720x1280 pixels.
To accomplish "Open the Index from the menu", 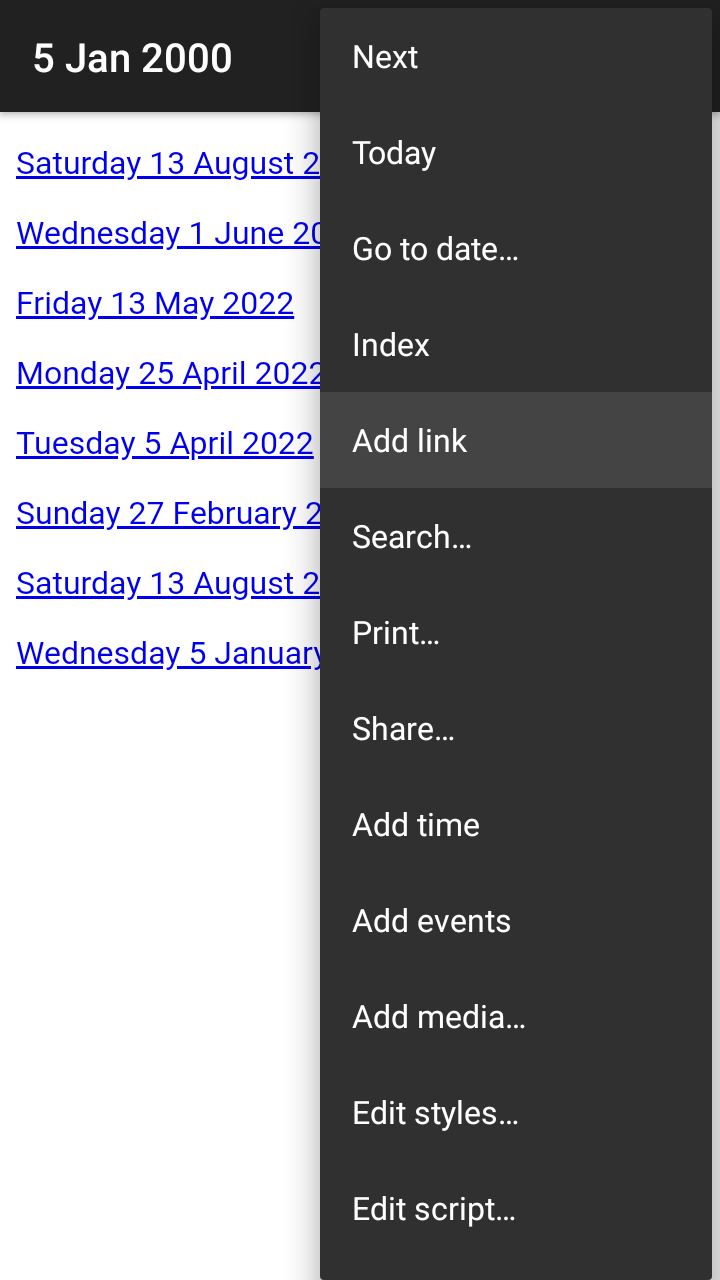I will coord(390,345).
